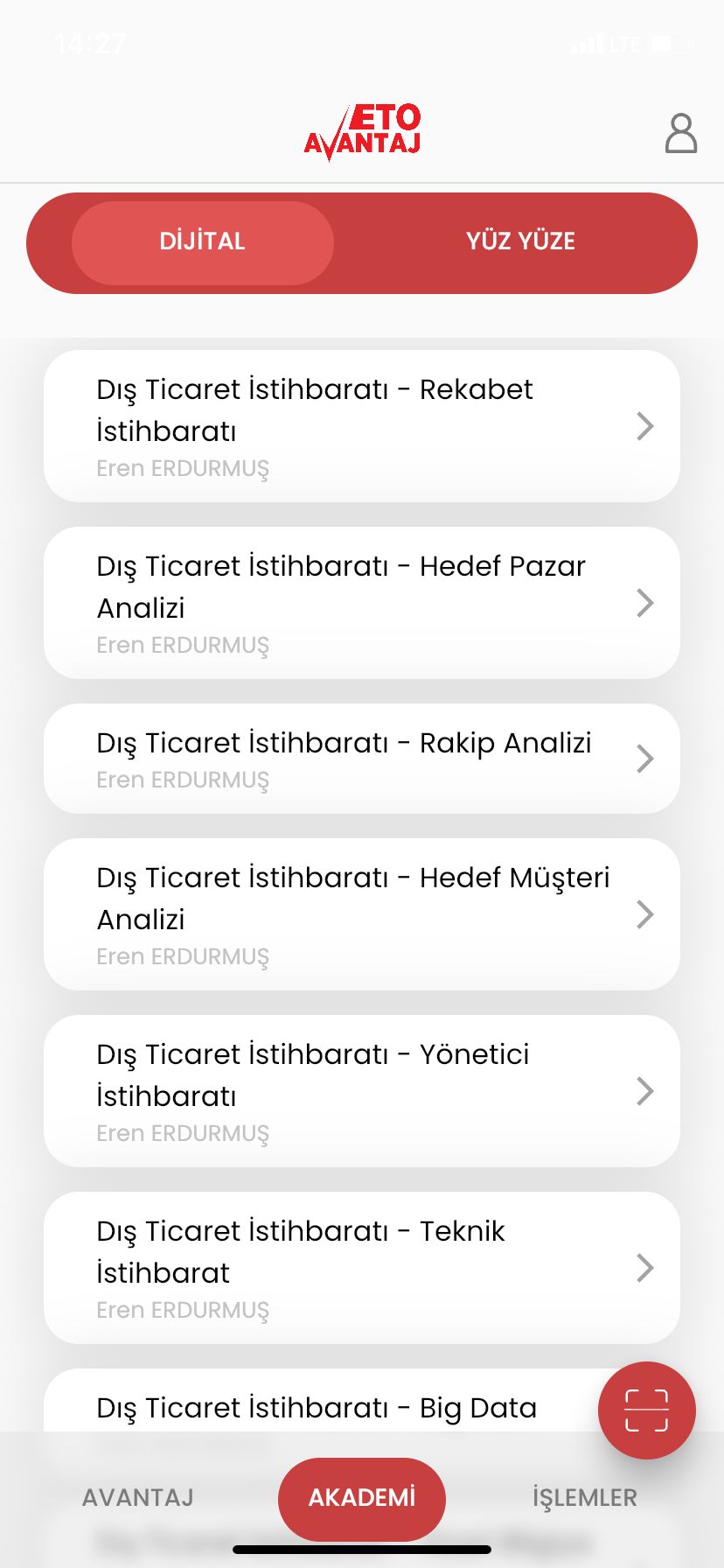Screen dimensions: 724x1568
Task: Open the Rakip Analizi course
Action: coord(362,759)
